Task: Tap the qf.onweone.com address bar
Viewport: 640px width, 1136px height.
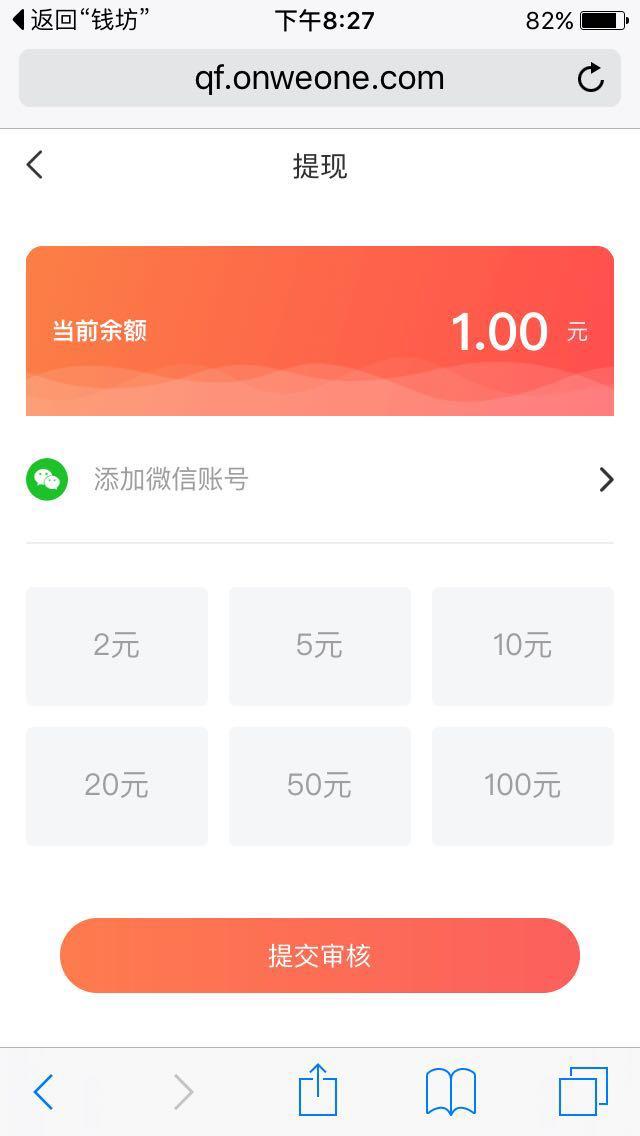Action: [318, 78]
